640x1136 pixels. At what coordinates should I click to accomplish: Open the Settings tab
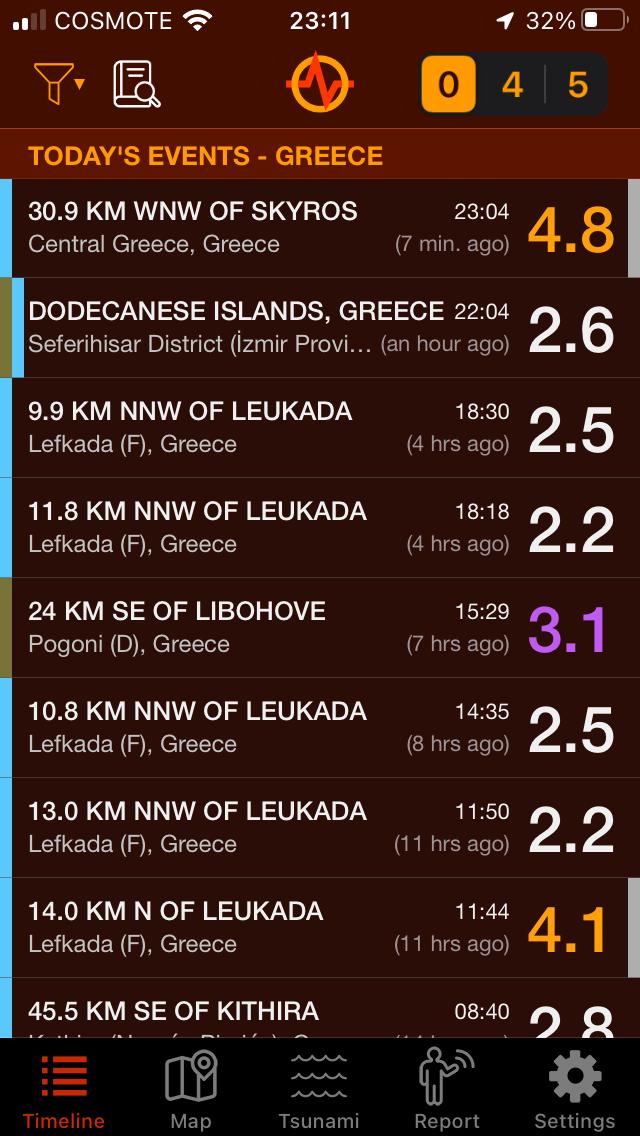click(x=575, y=1090)
